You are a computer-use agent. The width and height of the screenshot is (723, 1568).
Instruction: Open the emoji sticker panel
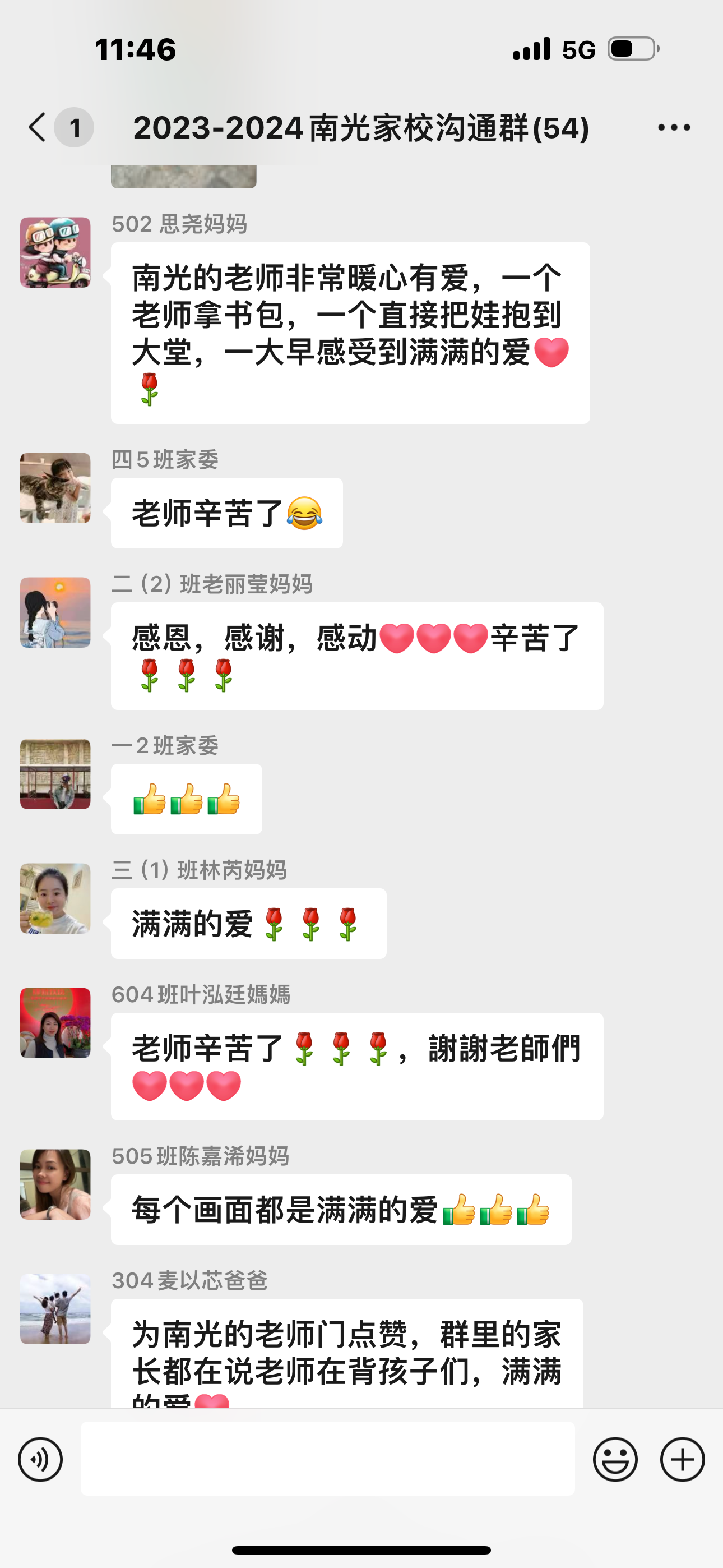[x=615, y=1459]
